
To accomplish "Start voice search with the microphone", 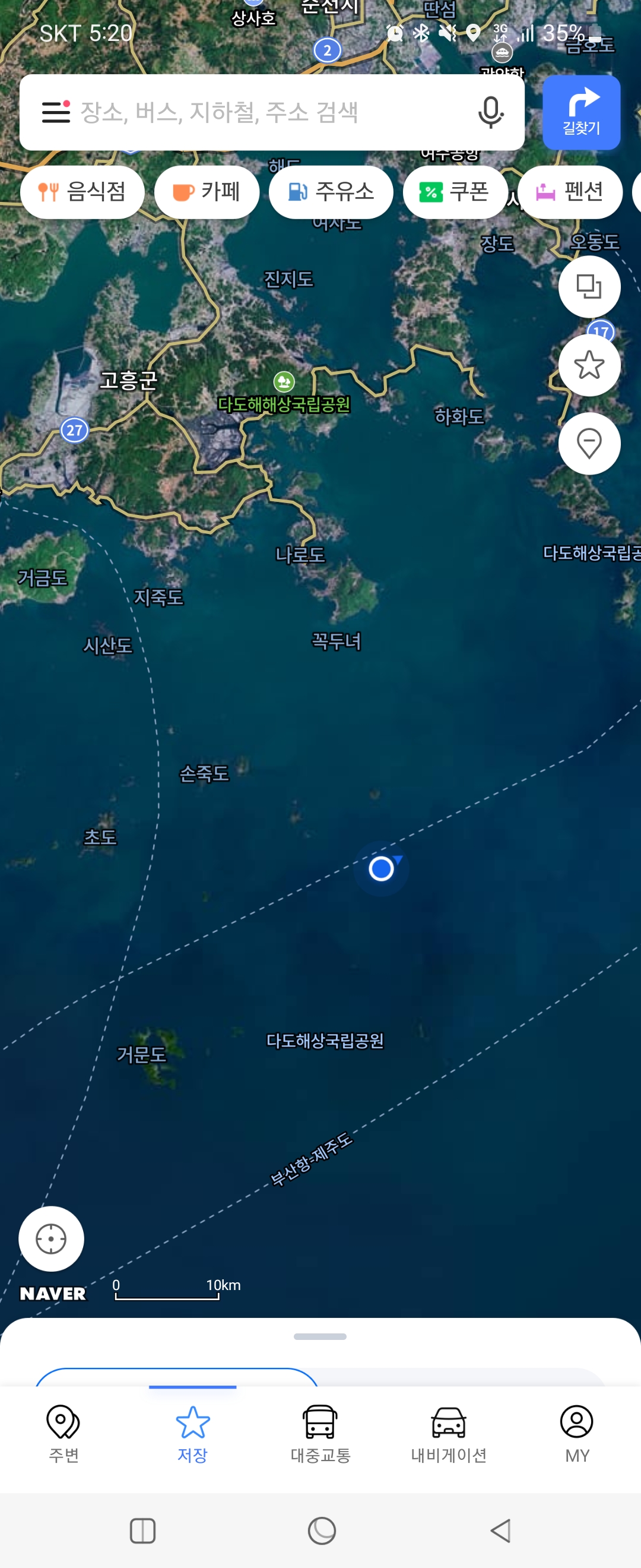I will [490, 112].
